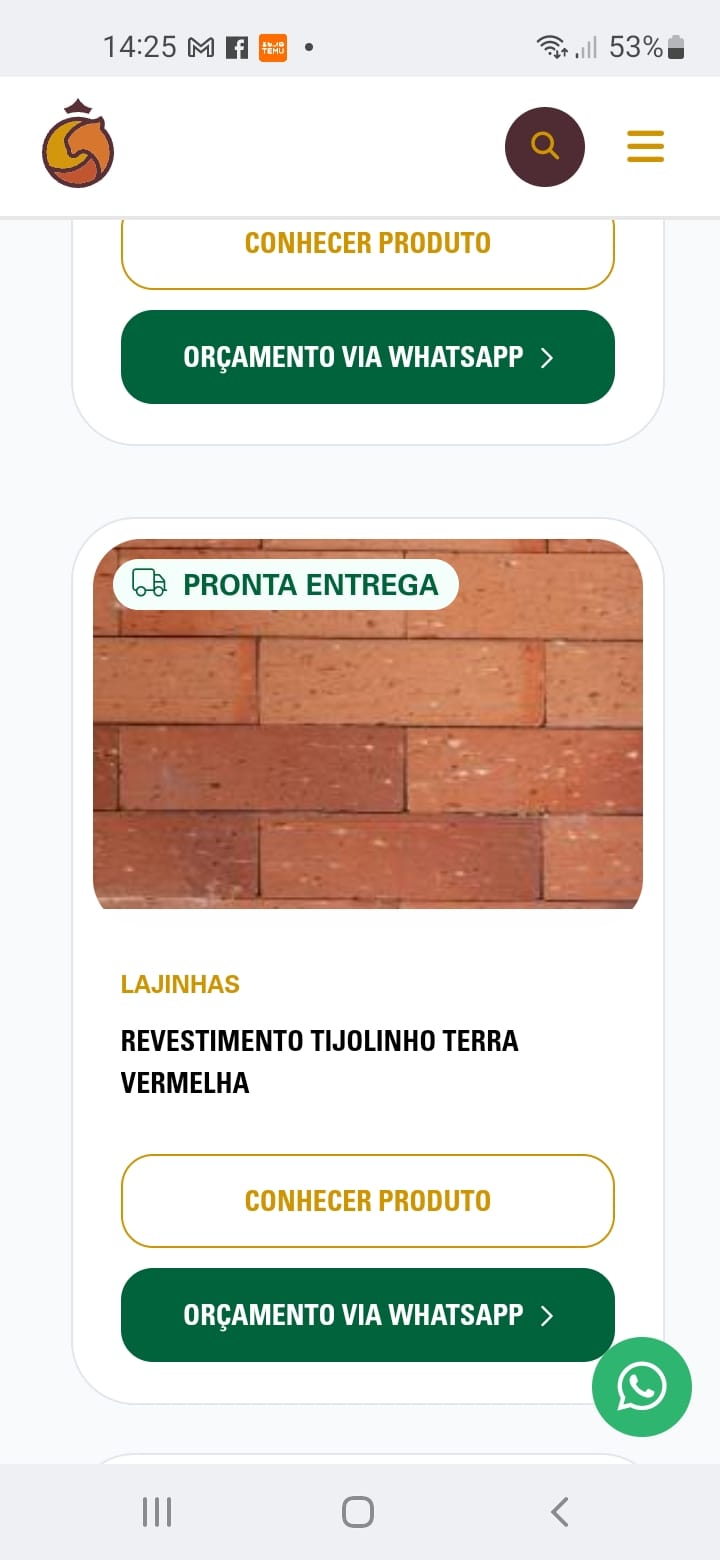Tap the PRONTA ENTREGA badge label

(x=312, y=583)
